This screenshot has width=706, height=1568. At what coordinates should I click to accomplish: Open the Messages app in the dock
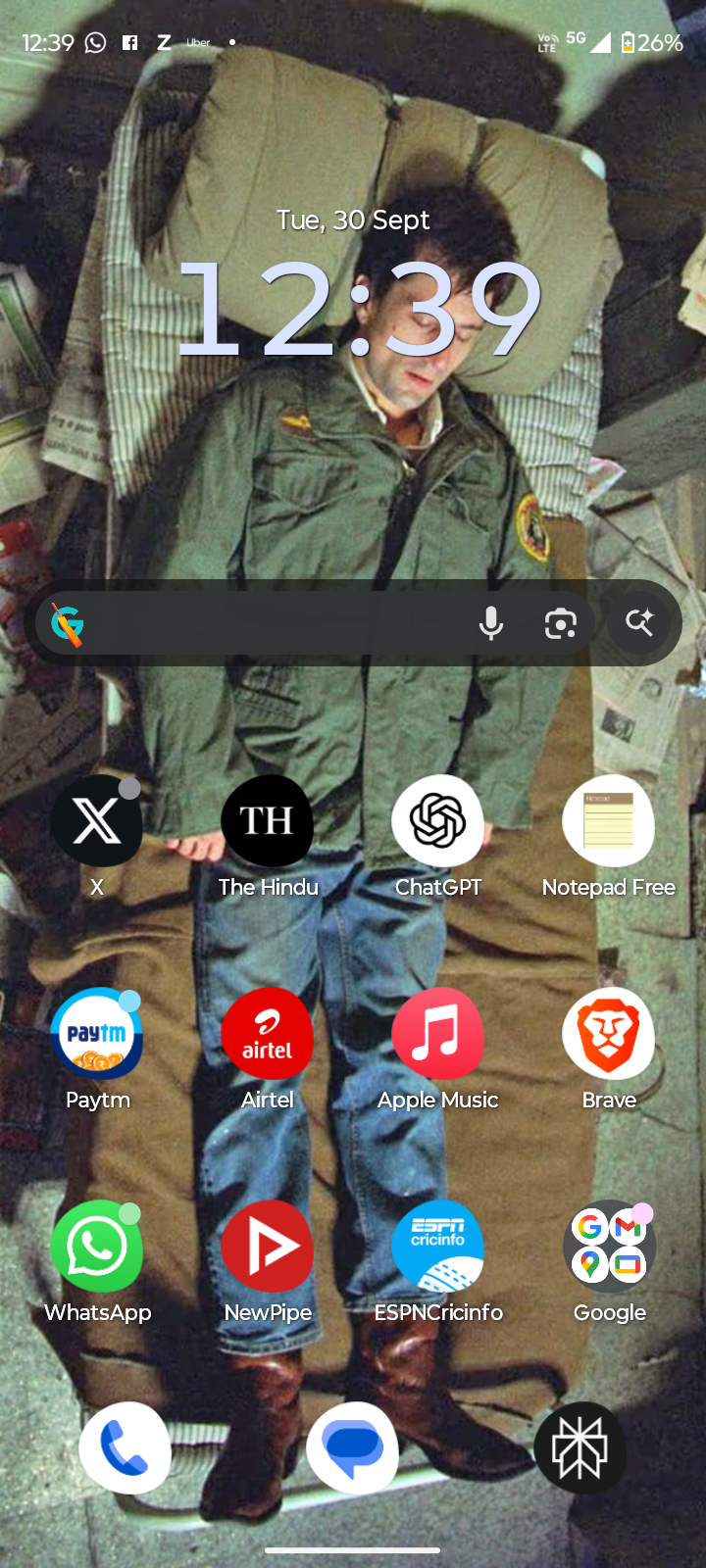353,1447
